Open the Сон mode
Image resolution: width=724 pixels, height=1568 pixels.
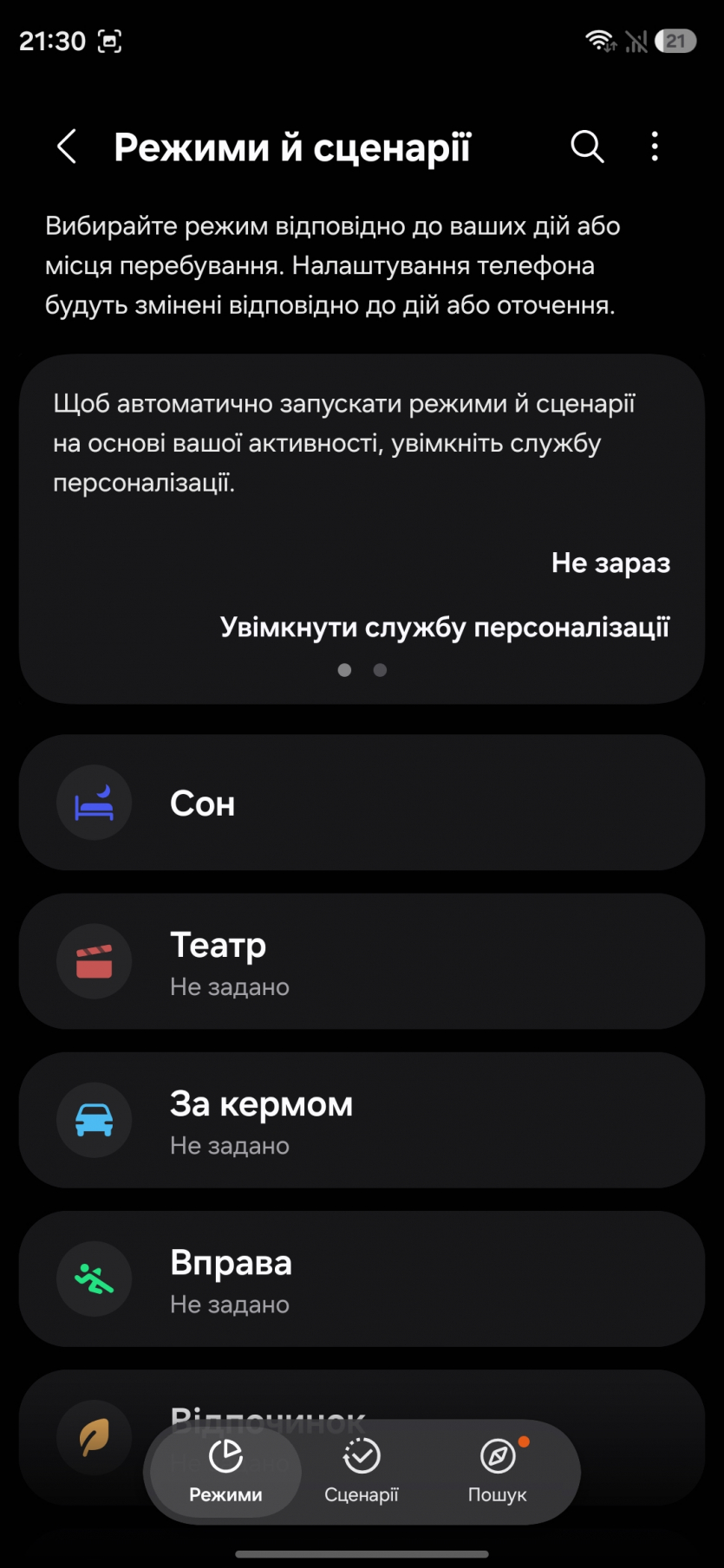[x=362, y=803]
